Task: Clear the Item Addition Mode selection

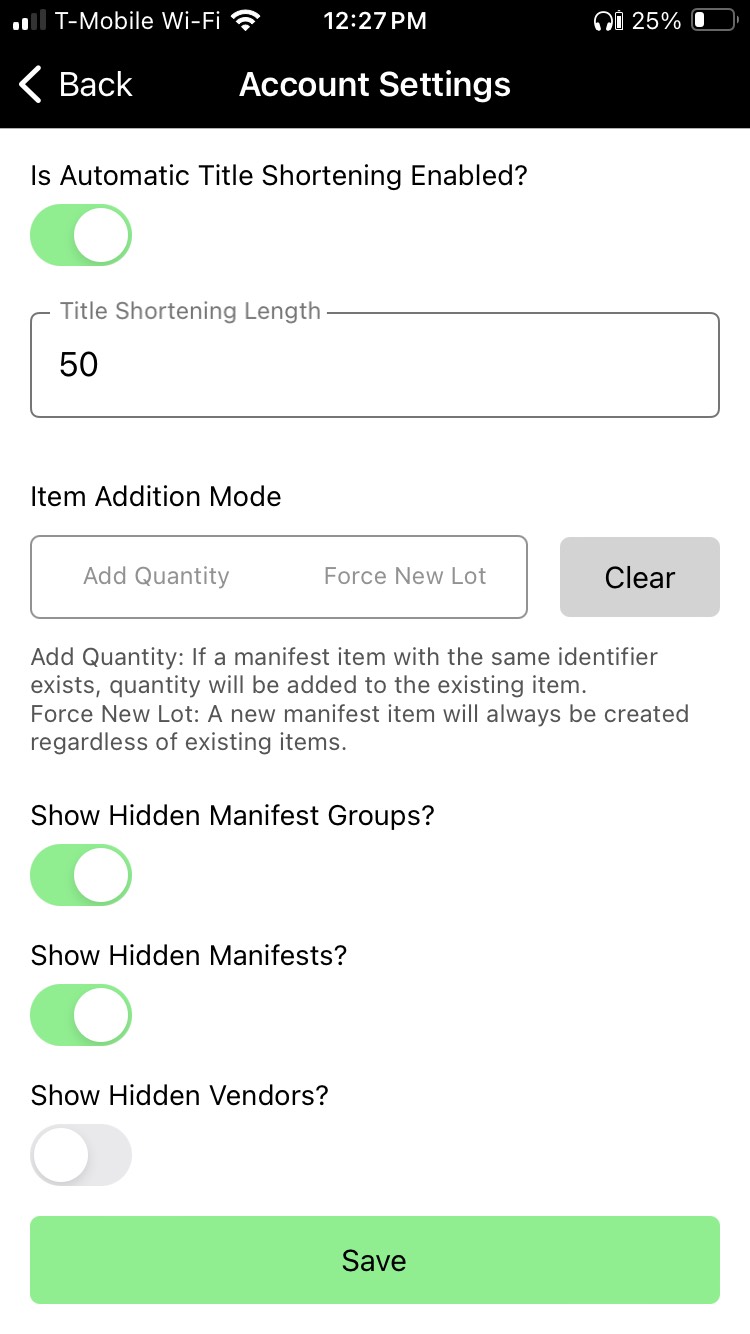Action: (x=639, y=577)
